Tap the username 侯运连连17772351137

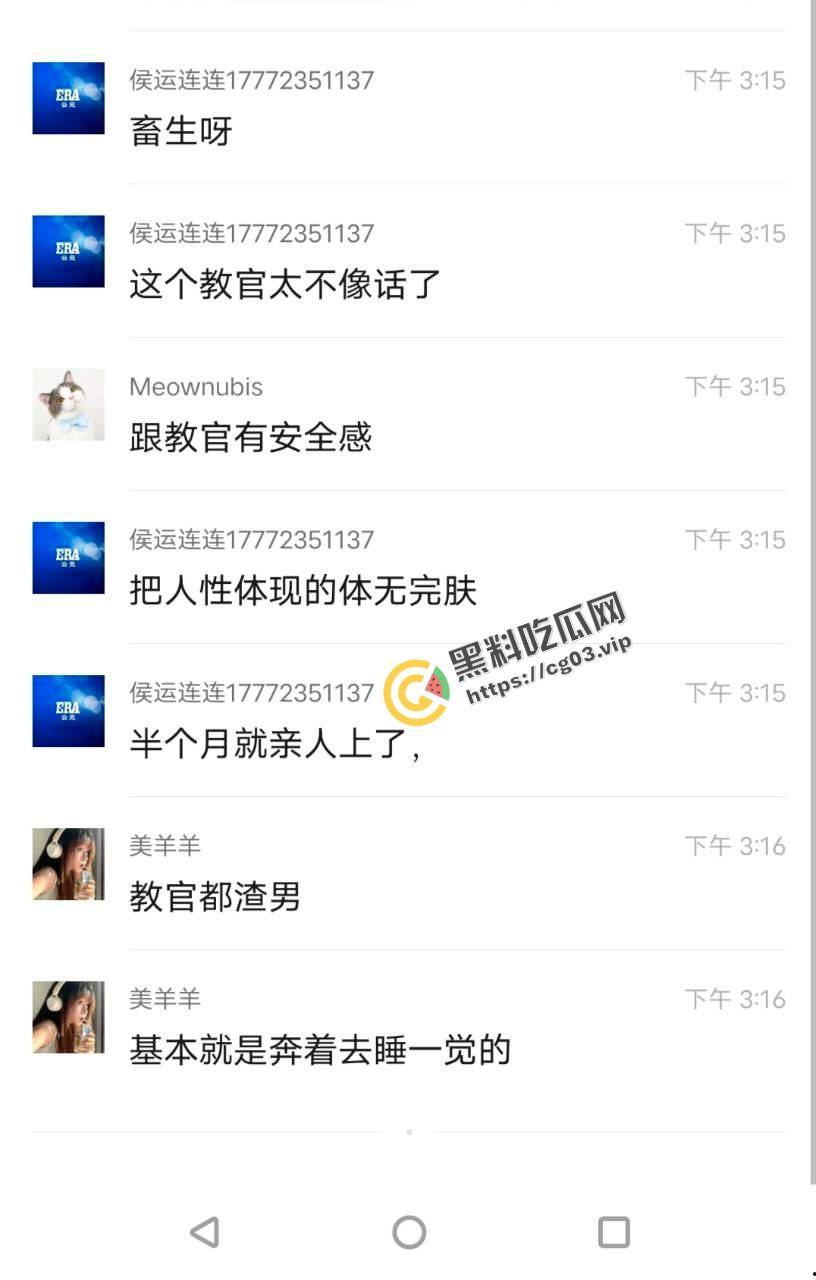pos(250,80)
